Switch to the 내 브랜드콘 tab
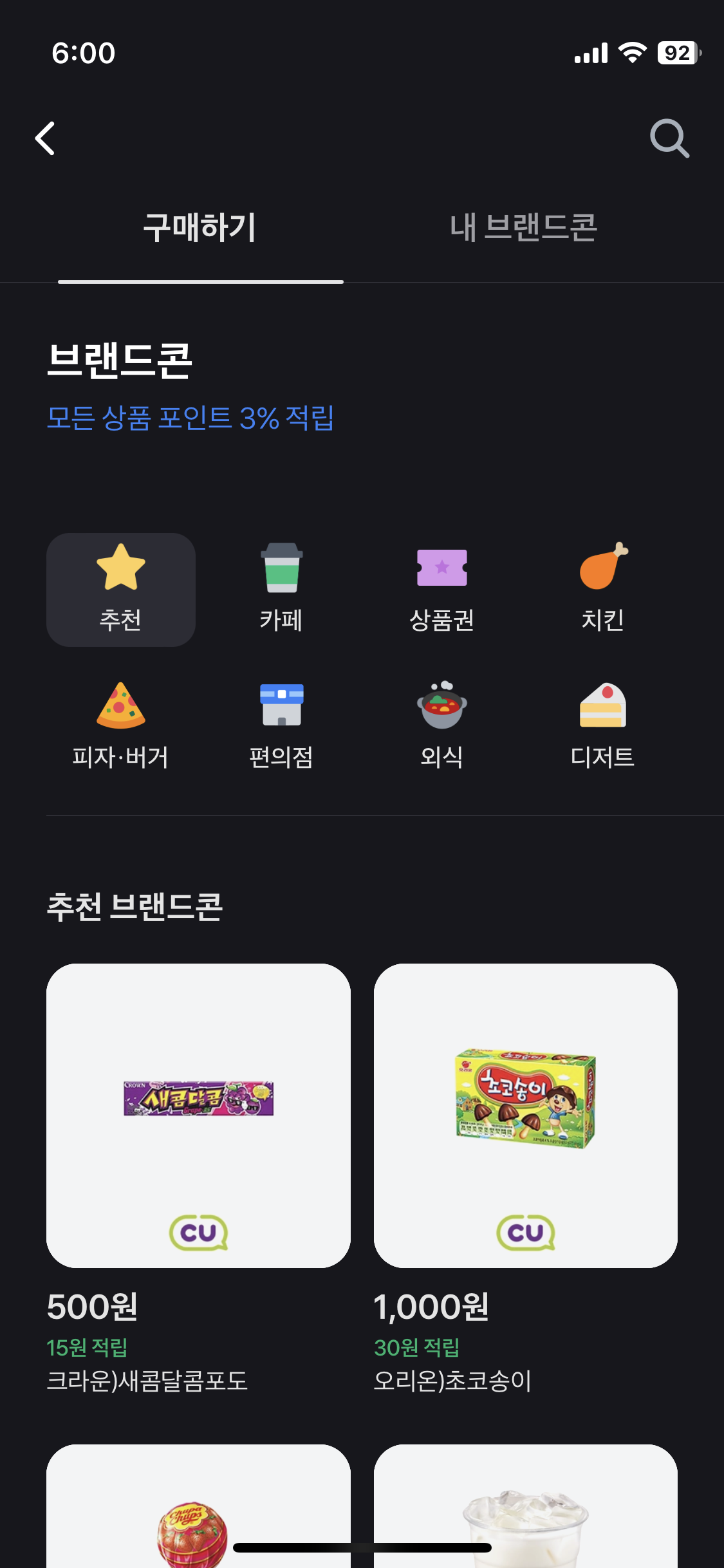The image size is (724, 1568). tap(524, 228)
